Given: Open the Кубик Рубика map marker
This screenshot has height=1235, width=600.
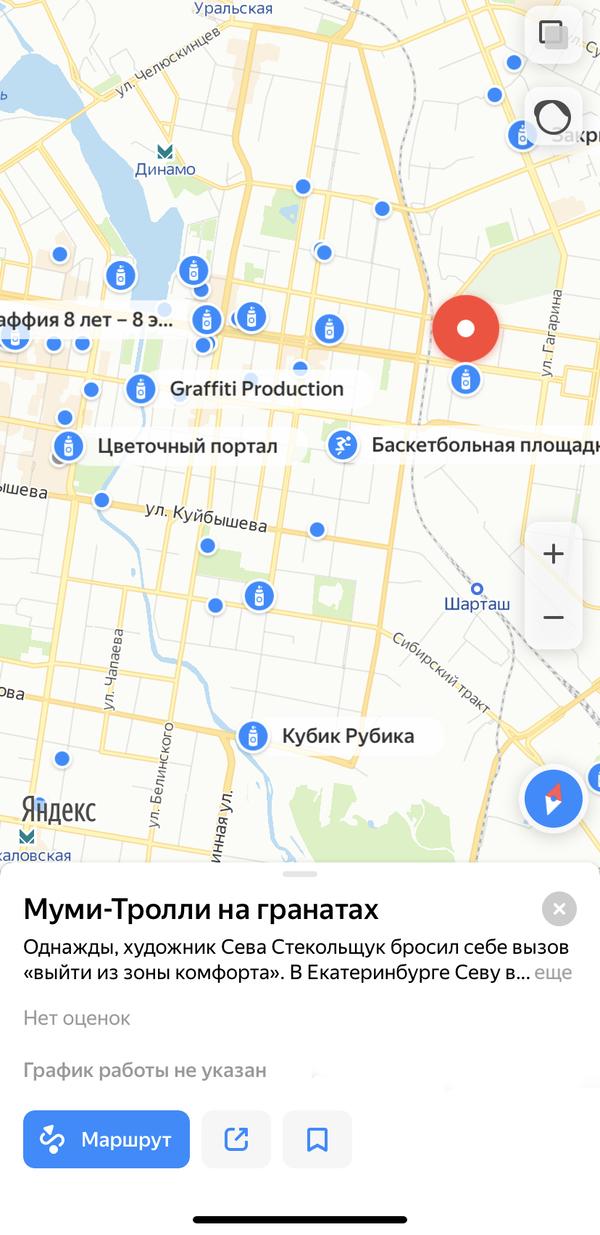Looking at the screenshot, I should (252, 737).
